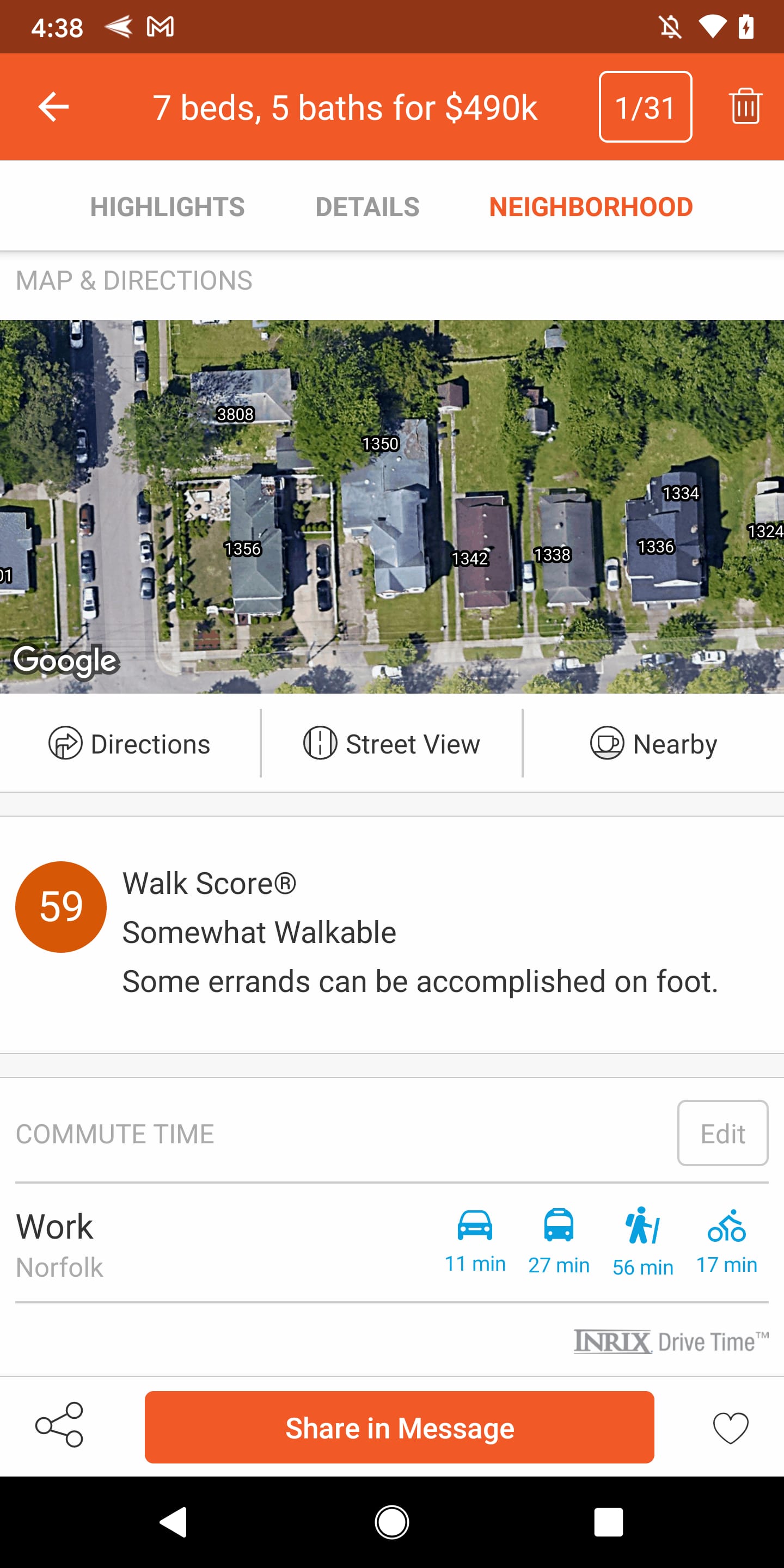Open the DETAILS tab
This screenshot has width=784, height=1568.
pyautogui.click(x=366, y=206)
